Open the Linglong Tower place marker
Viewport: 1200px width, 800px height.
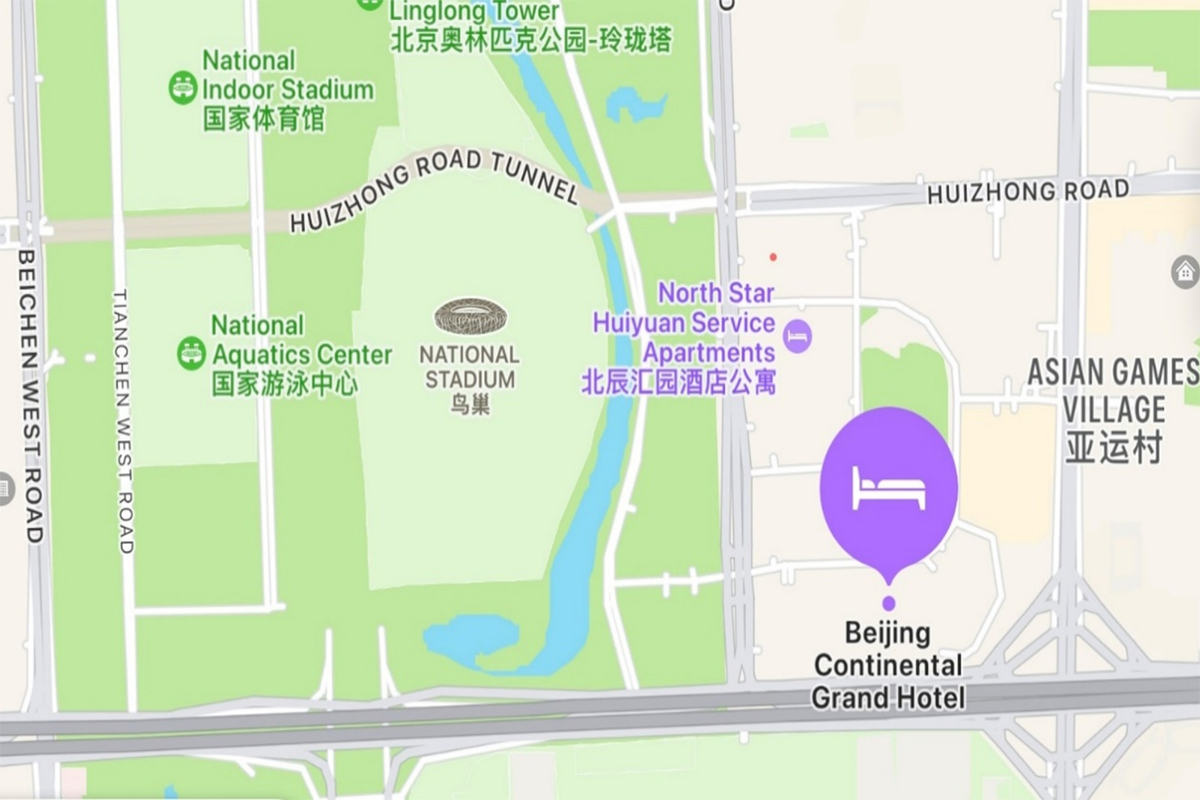tap(369, 3)
